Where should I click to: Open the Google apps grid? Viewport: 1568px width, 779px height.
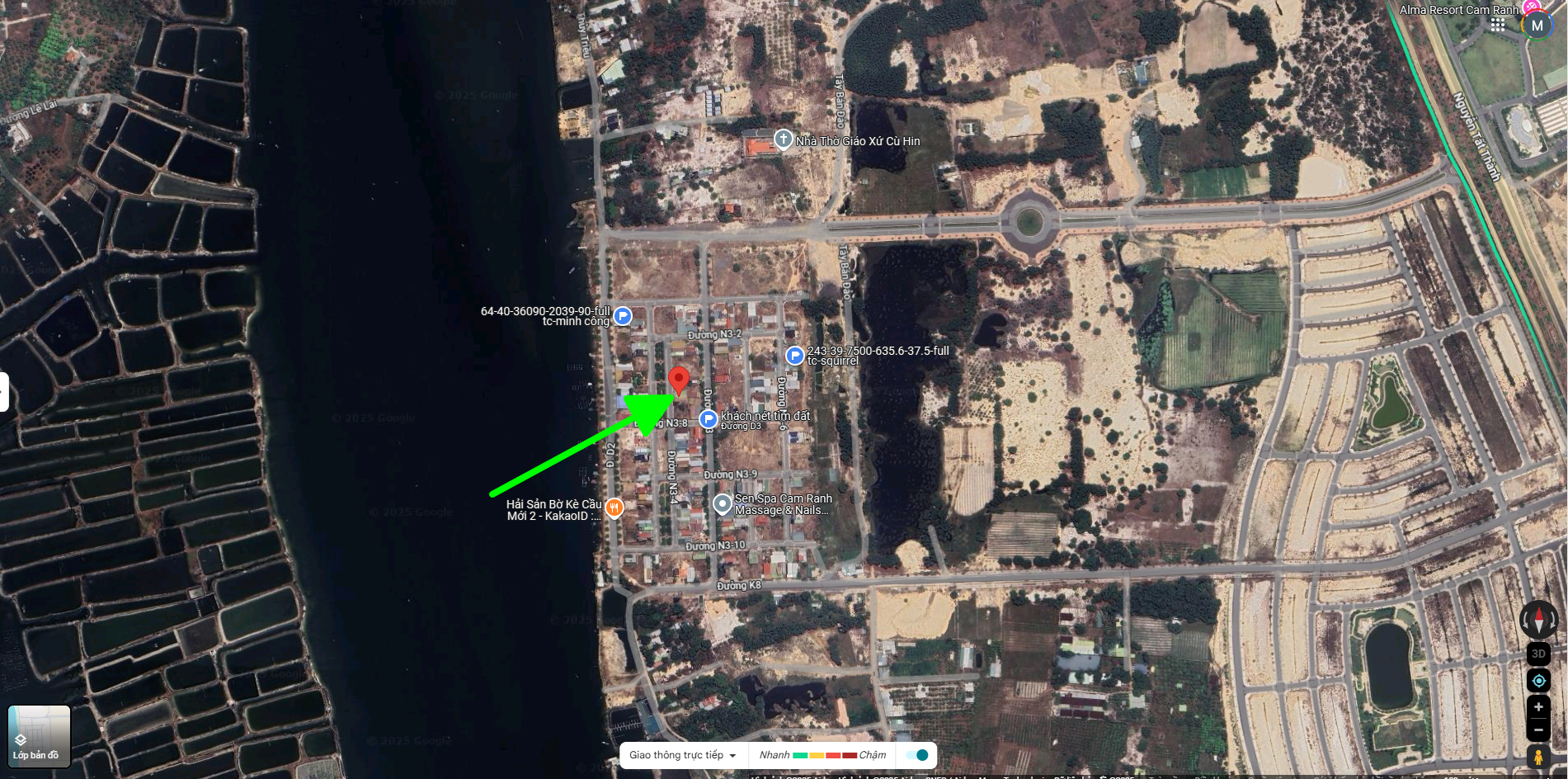1498,25
